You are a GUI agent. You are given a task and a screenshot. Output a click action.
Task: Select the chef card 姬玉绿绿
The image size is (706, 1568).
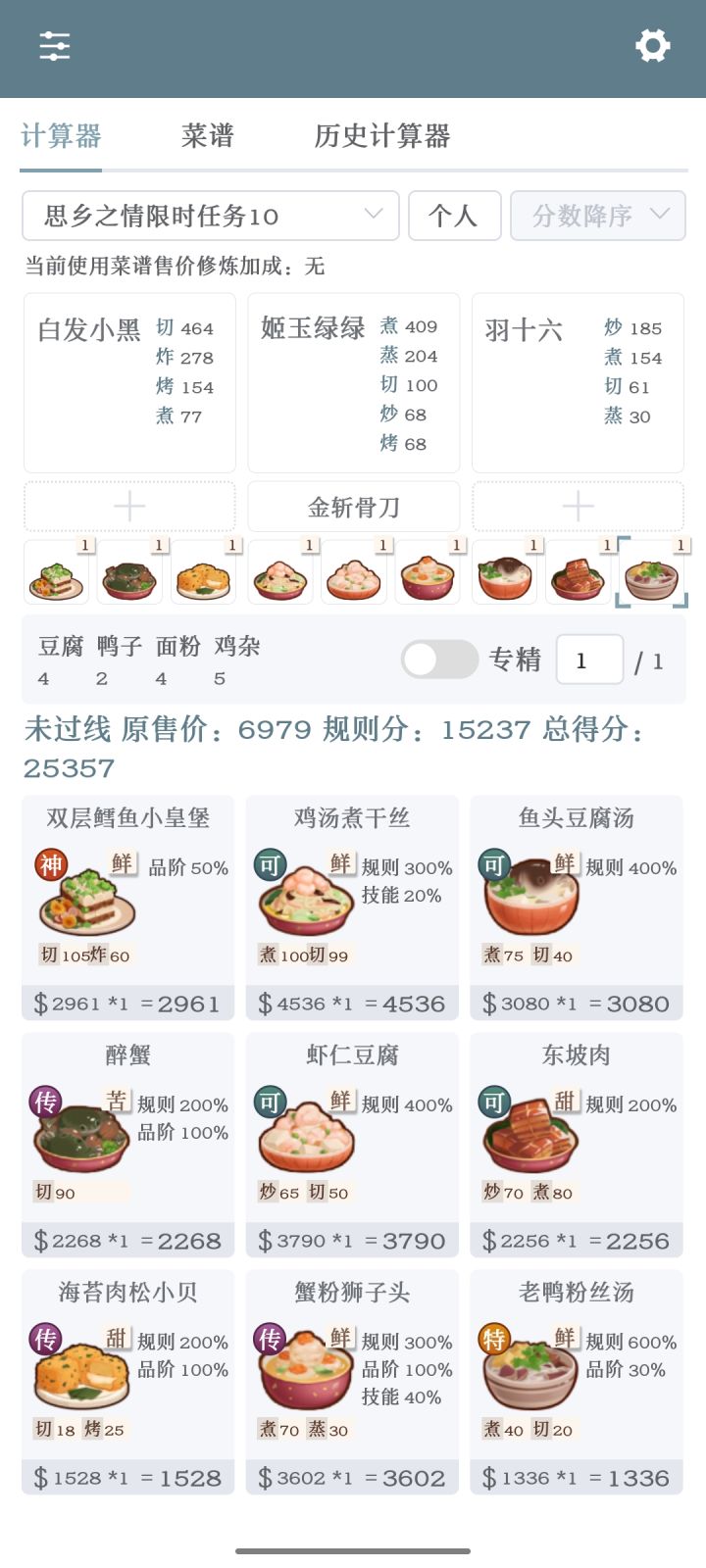[354, 383]
